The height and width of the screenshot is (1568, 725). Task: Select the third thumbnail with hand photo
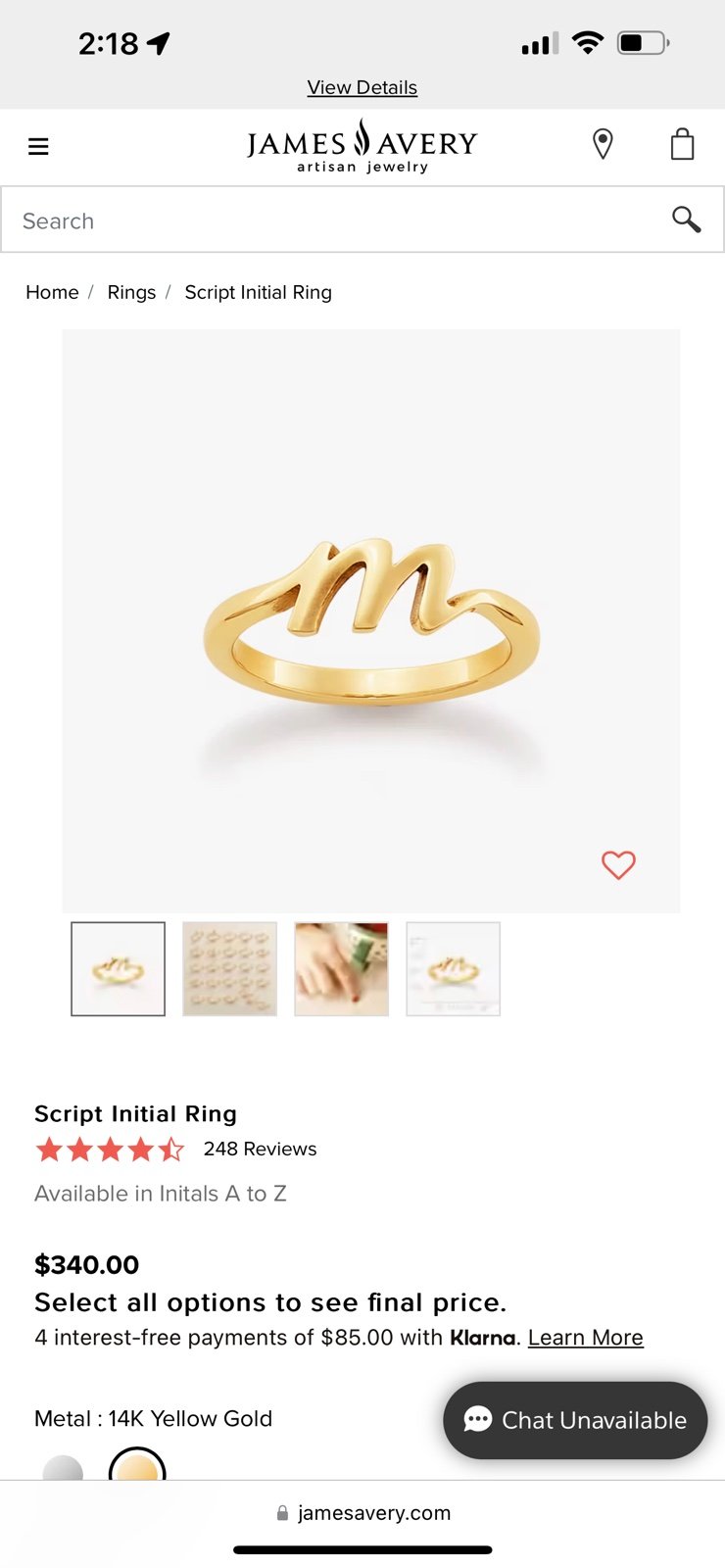342,969
